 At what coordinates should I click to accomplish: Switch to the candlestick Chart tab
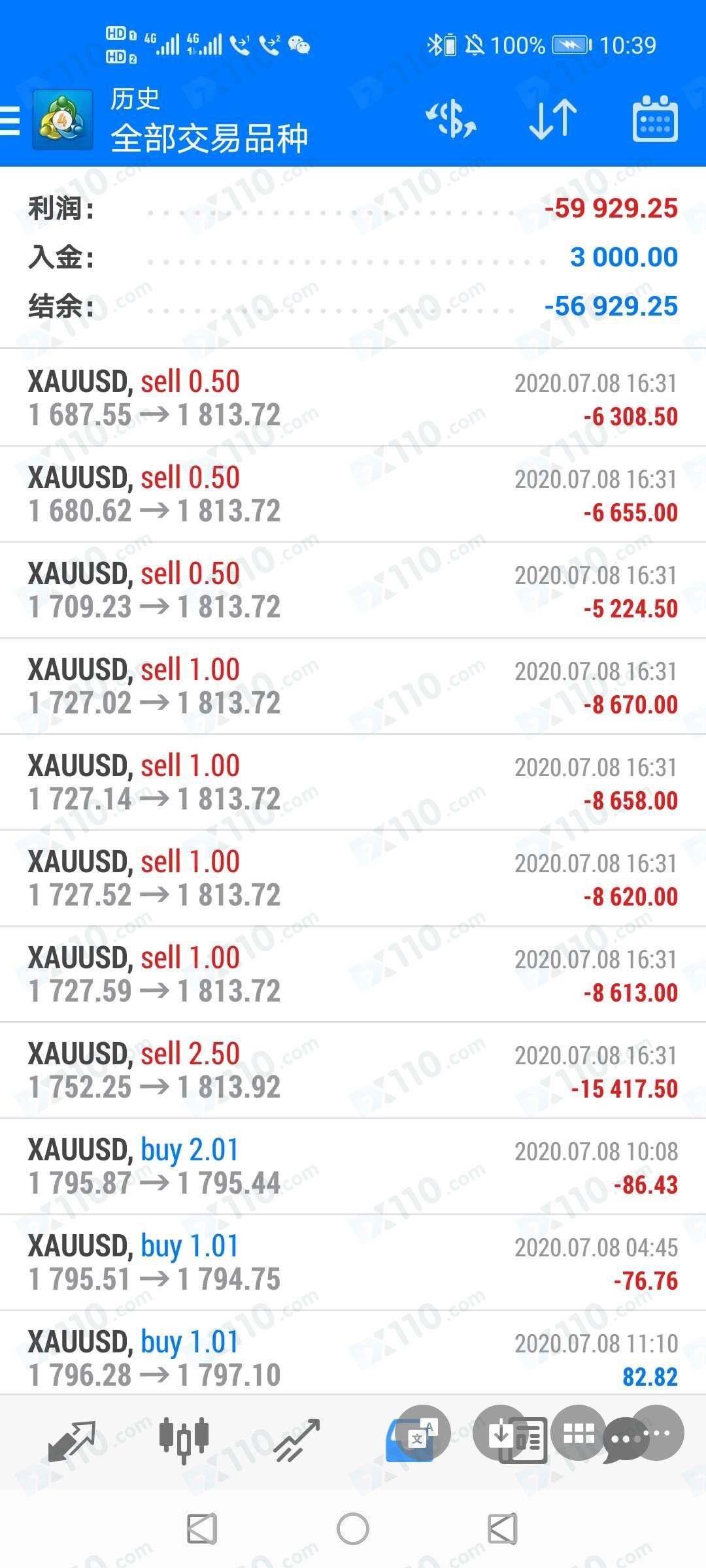184,1441
